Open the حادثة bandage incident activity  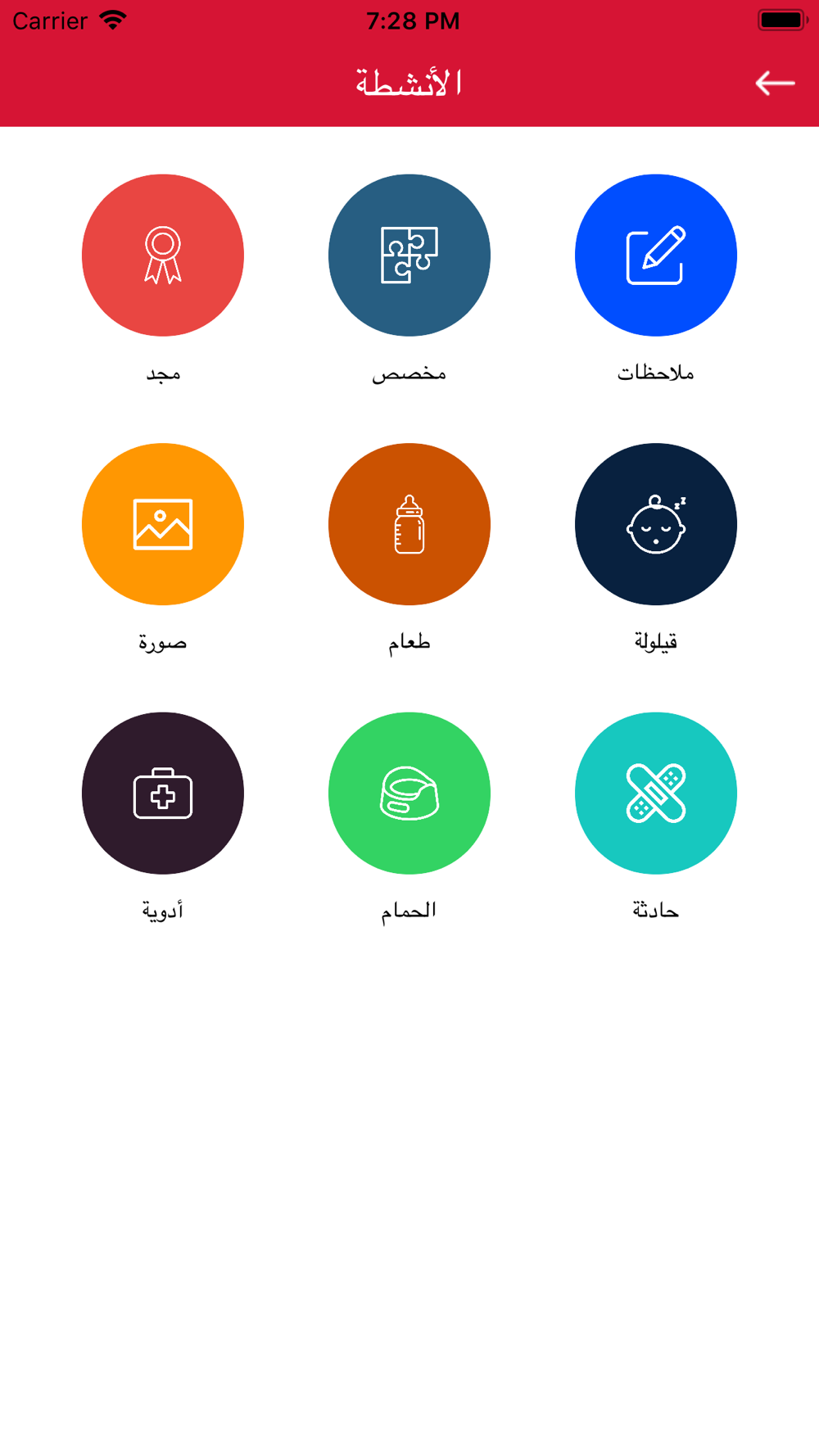[x=655, y=793]
